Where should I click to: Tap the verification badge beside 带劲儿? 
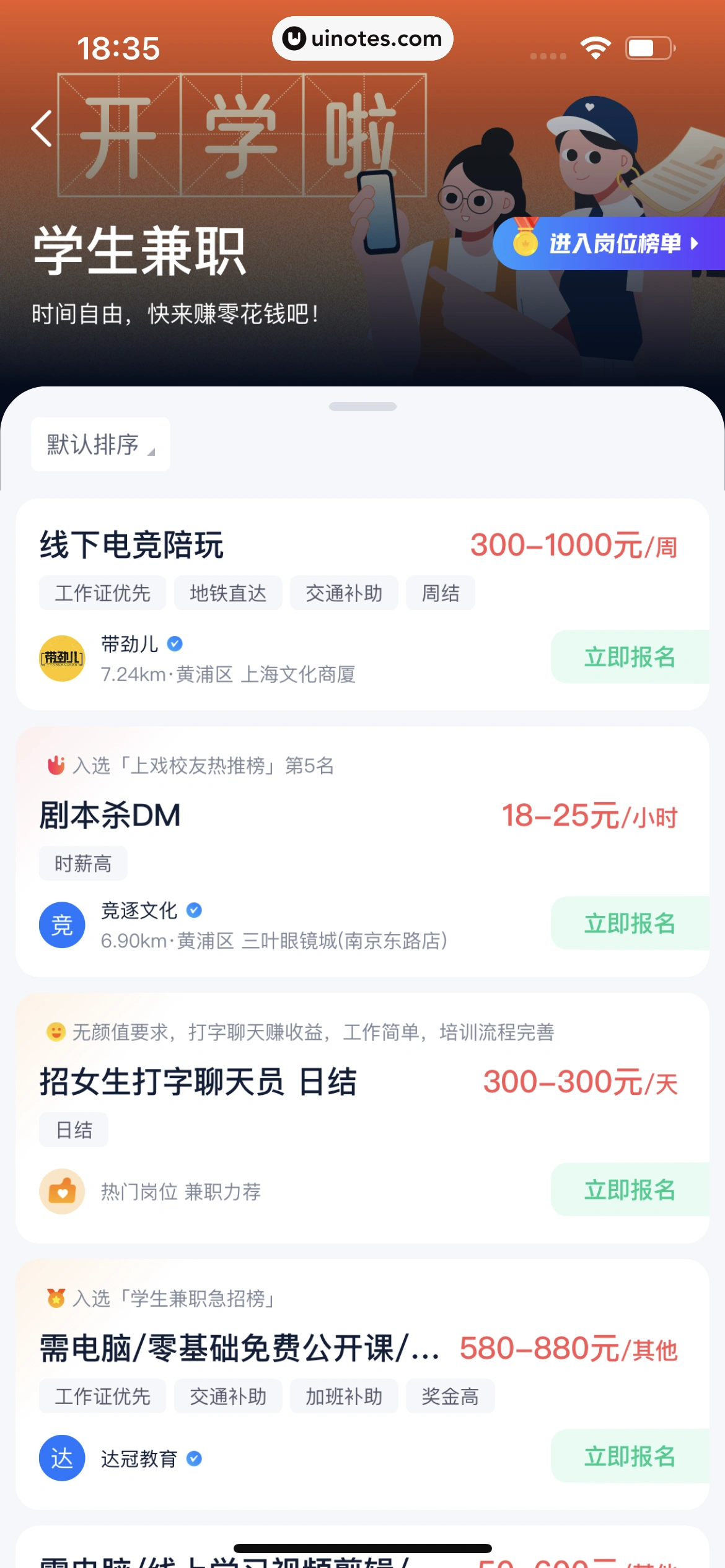pos(175,644)
